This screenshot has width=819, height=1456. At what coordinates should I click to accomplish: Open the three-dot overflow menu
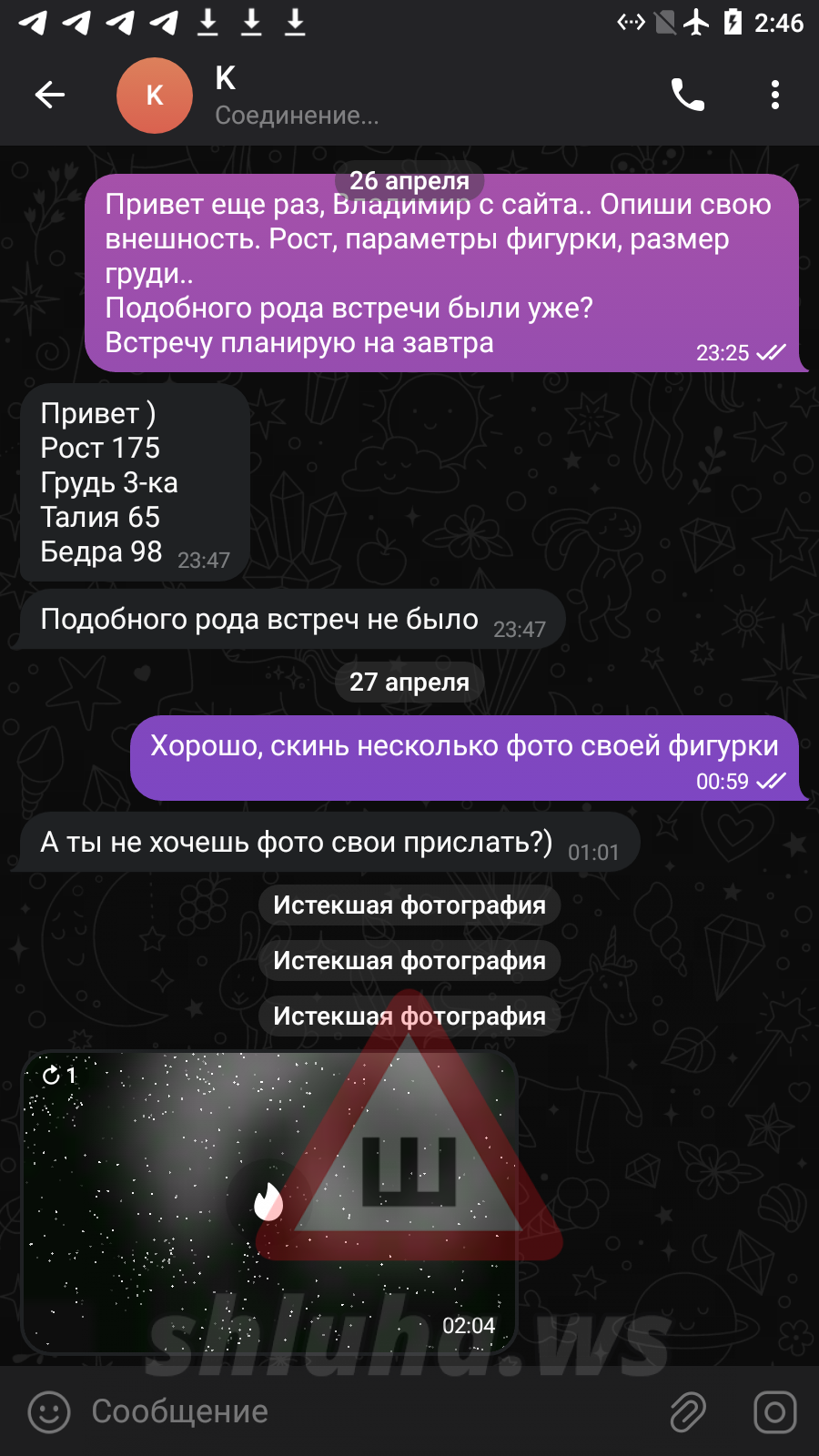coord(775,95)
